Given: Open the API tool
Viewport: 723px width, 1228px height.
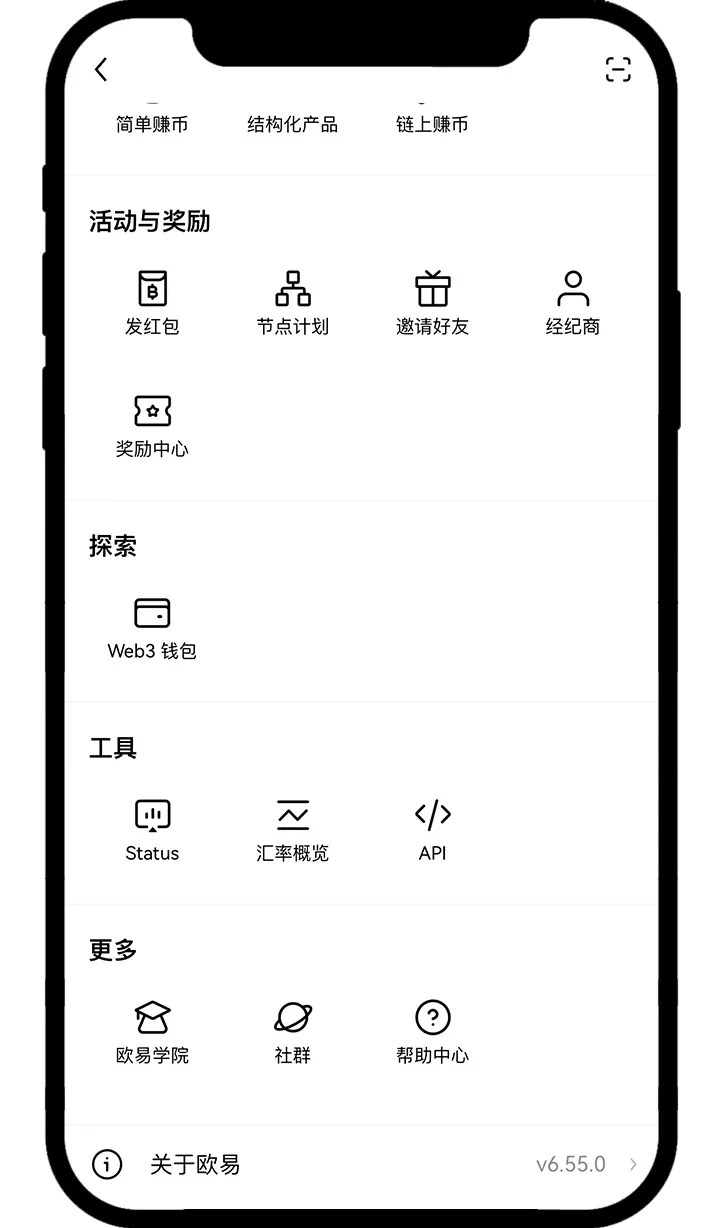Looking at the screenshot, I should coord(432,828).
